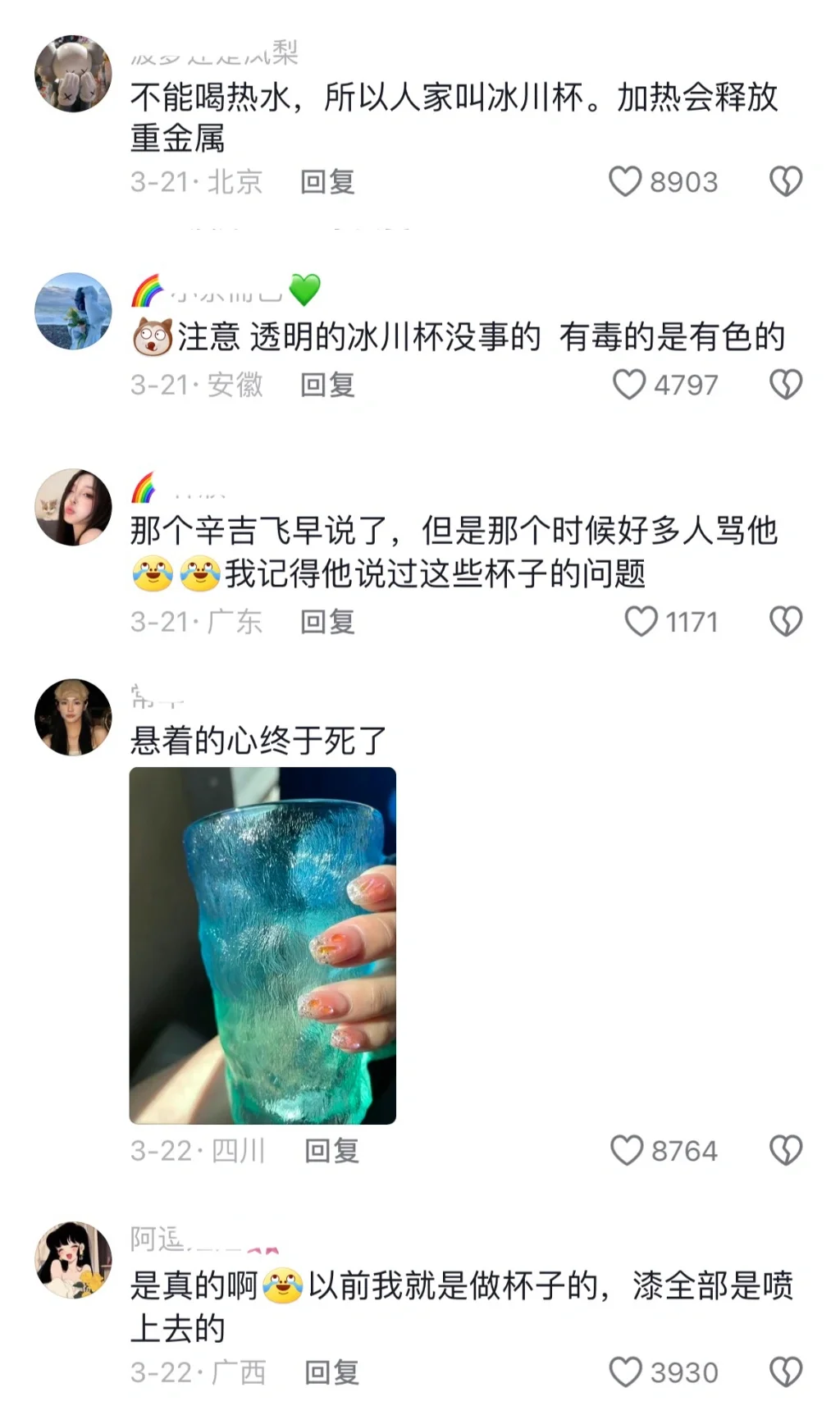The image size is (840, 1406).
Task: View profile of the 安徽 commenter's avatar
Action: [73, 311]
